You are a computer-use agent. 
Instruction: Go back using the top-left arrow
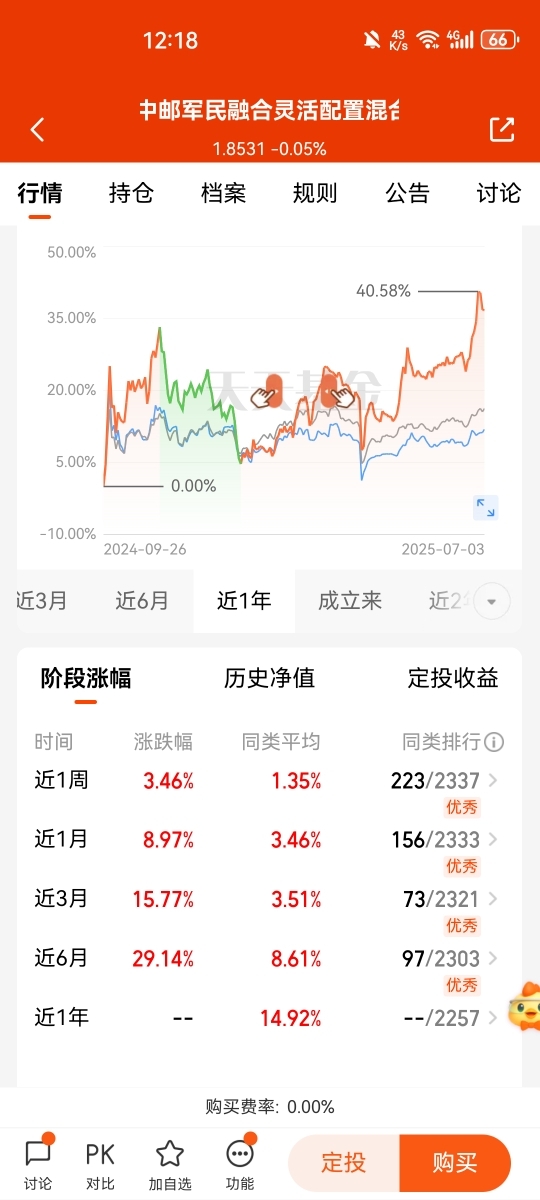click(x=38, y=130)
